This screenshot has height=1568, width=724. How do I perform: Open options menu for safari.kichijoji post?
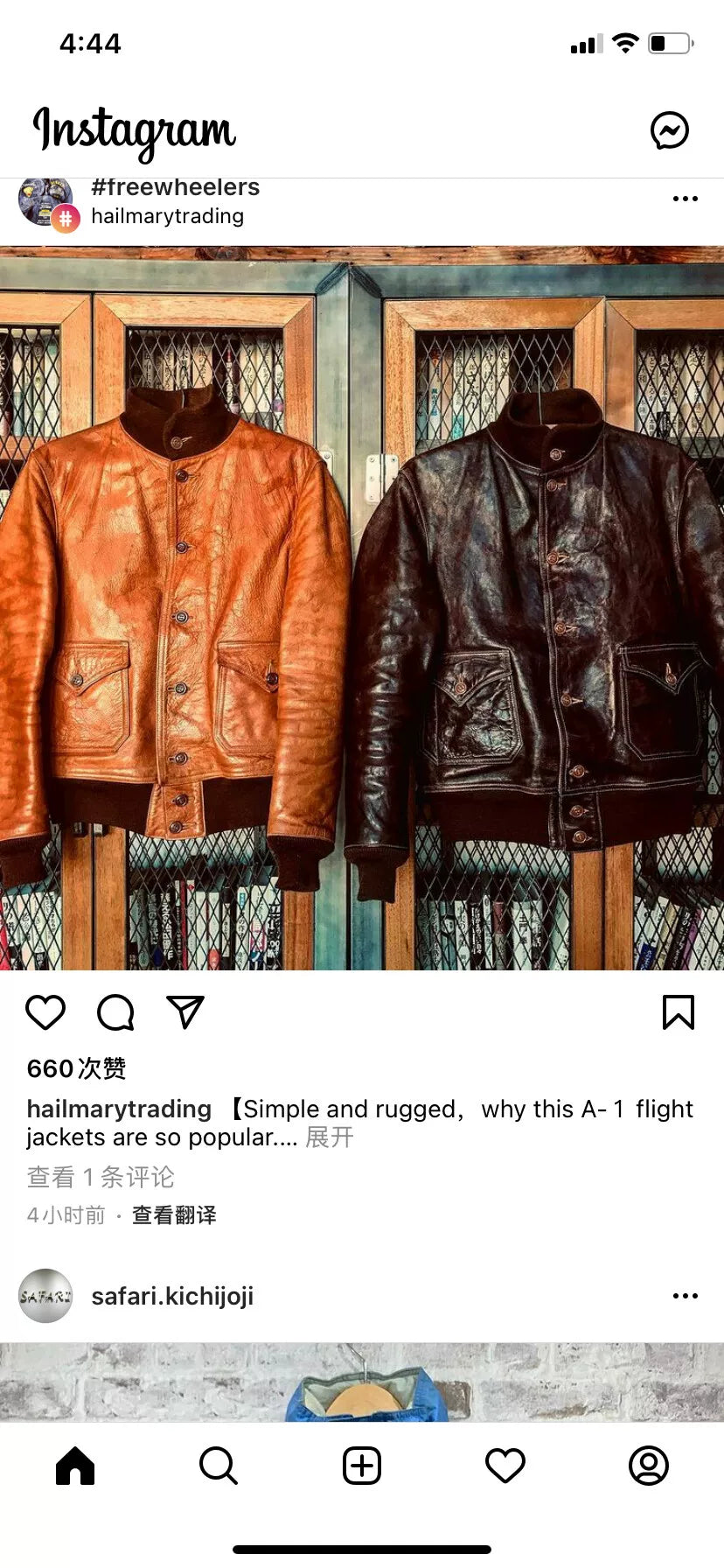[x=685, y=1296]
